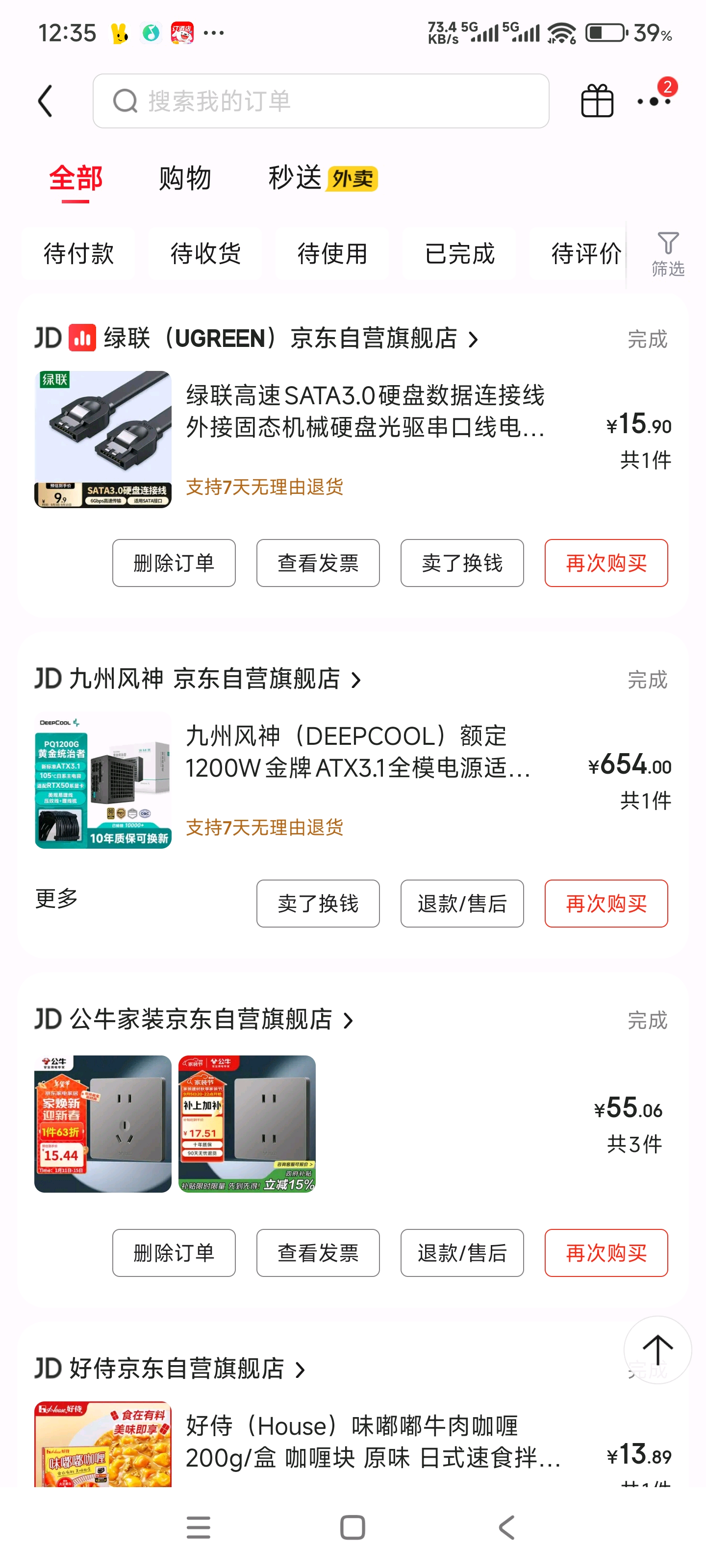This screenshot has width=706, height=1568.
Task: Tap 更多 on the 九州风神 order
Action: click(x=57, y=899)
